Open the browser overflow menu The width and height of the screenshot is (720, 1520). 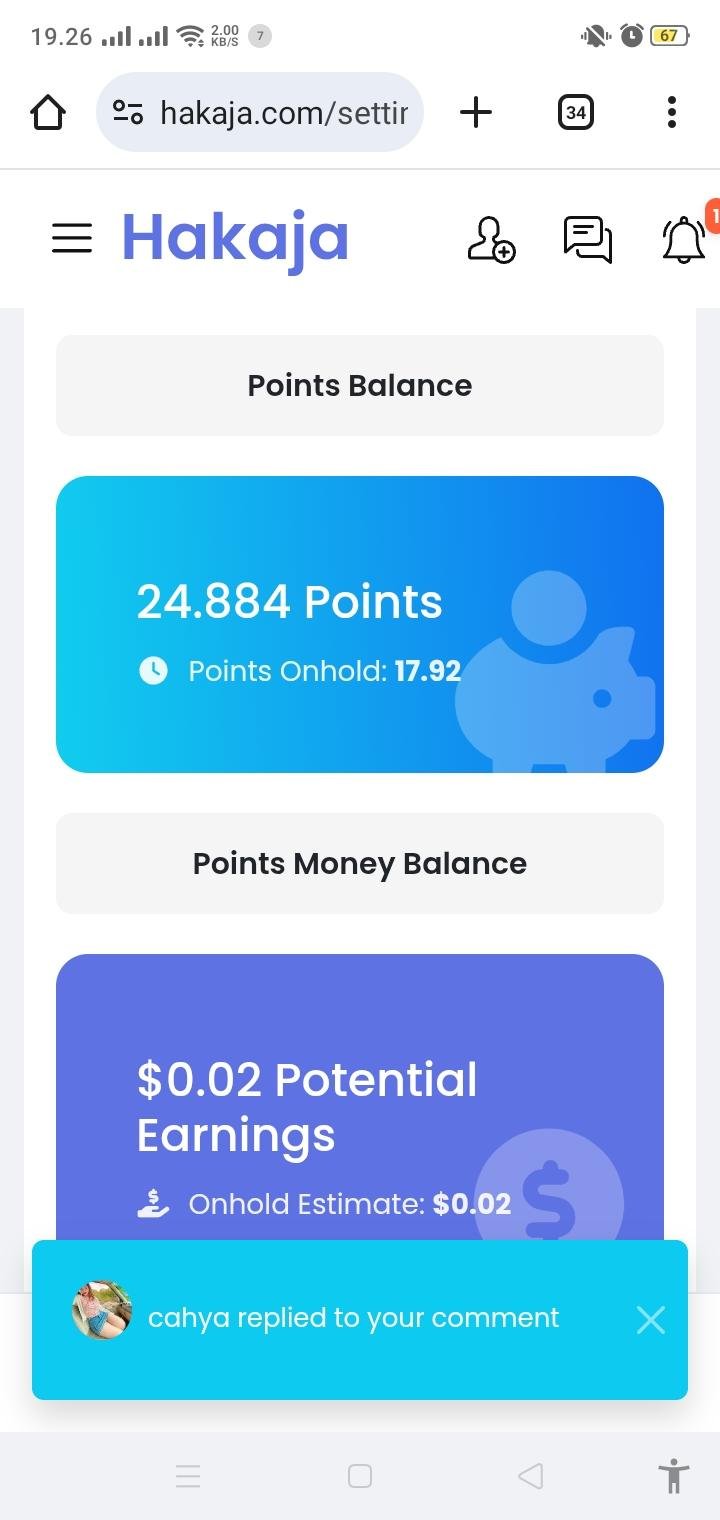pos(671,112)
